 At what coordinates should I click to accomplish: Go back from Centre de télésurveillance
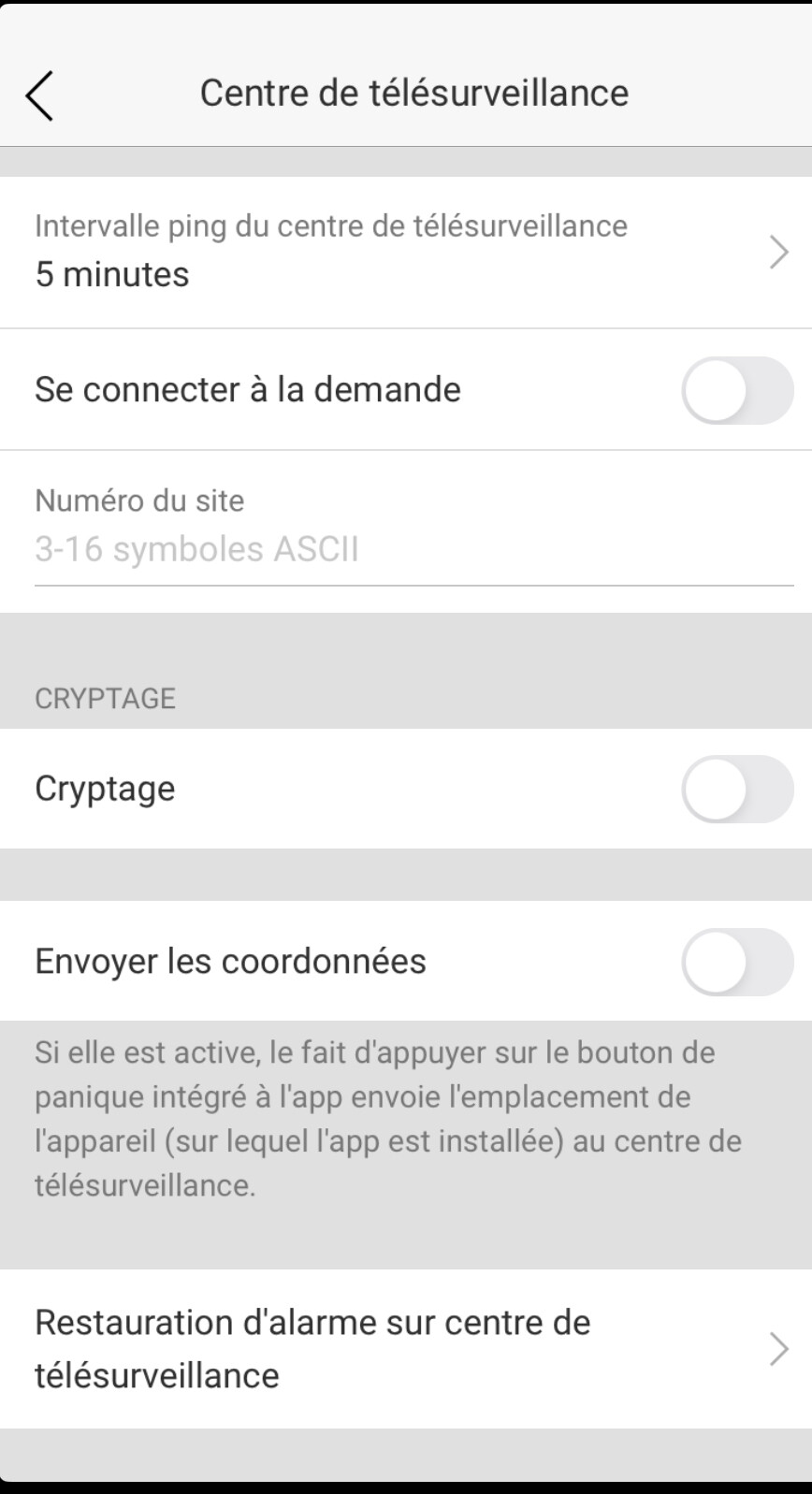pos(40,94)
